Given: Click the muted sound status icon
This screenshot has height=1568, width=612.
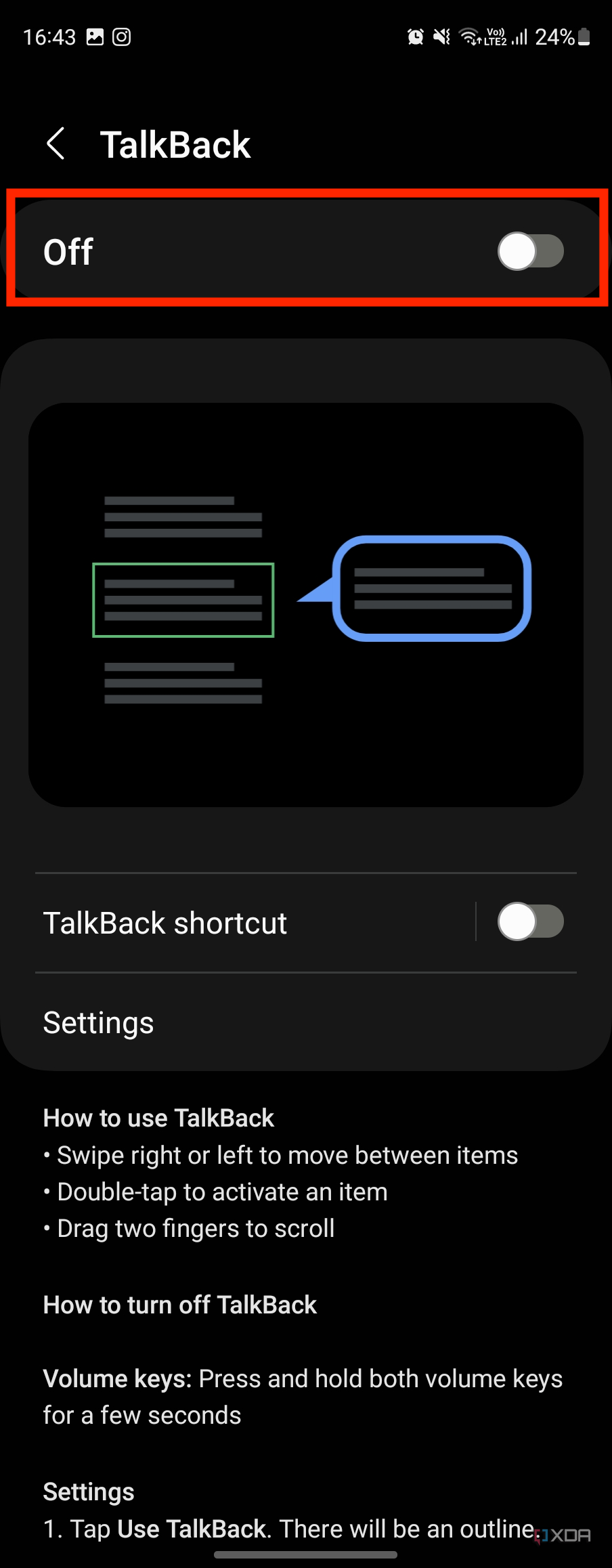Looking at the screenshot, I should (441, 37).
